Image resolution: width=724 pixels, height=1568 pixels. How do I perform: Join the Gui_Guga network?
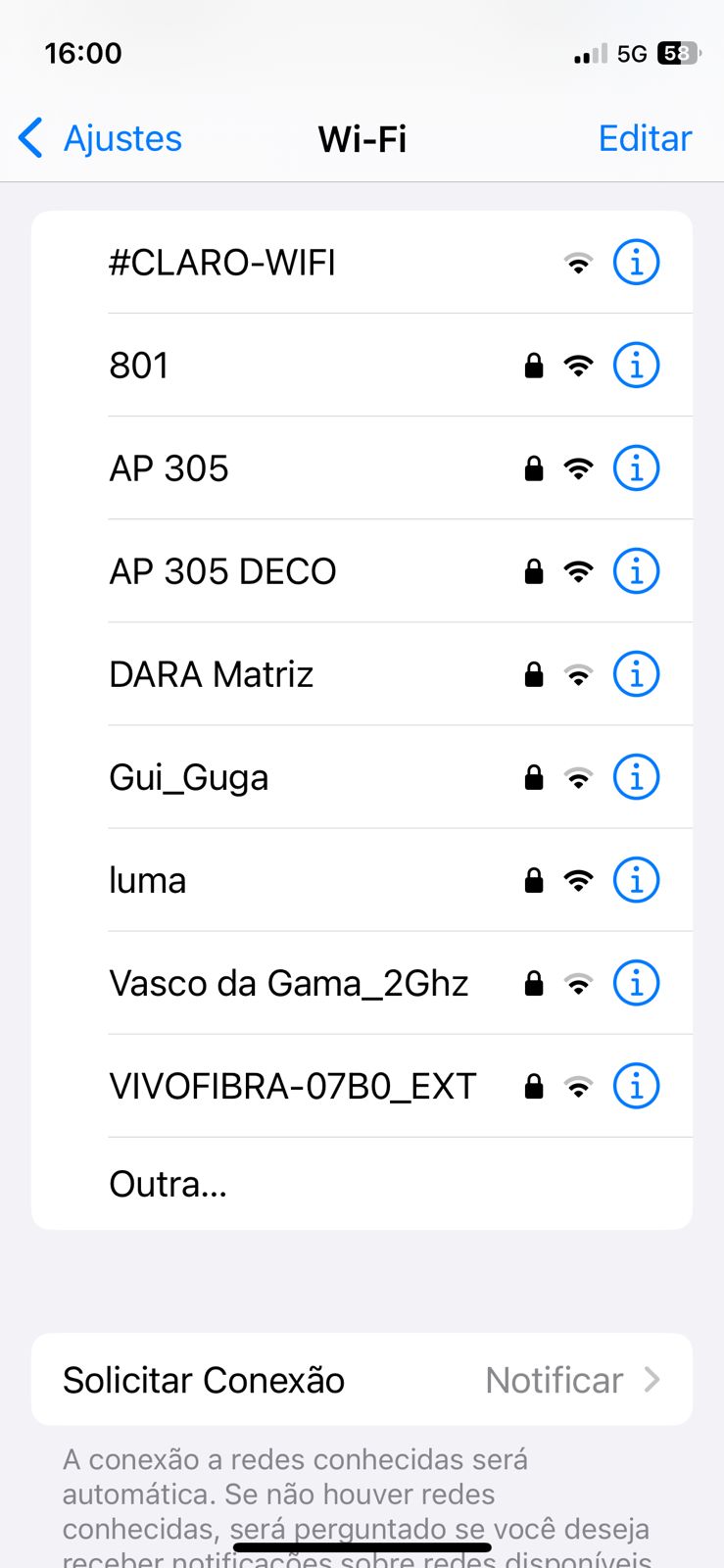(x=188, y=777)
